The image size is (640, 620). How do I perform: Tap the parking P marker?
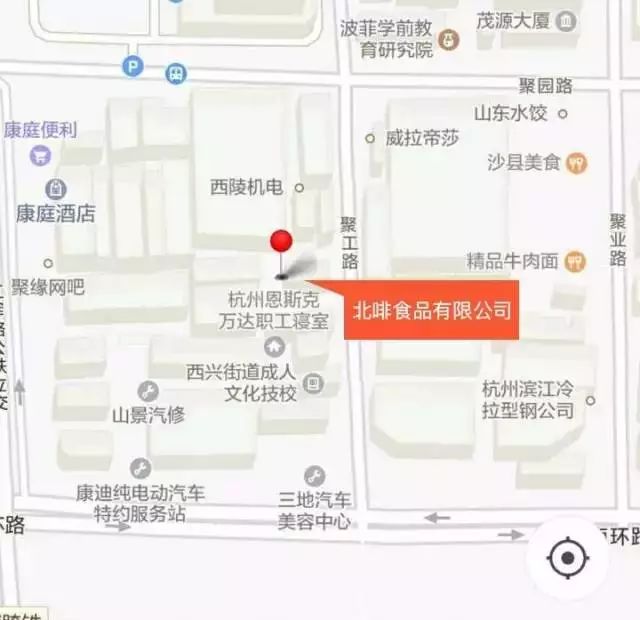[x=131, y=67]
